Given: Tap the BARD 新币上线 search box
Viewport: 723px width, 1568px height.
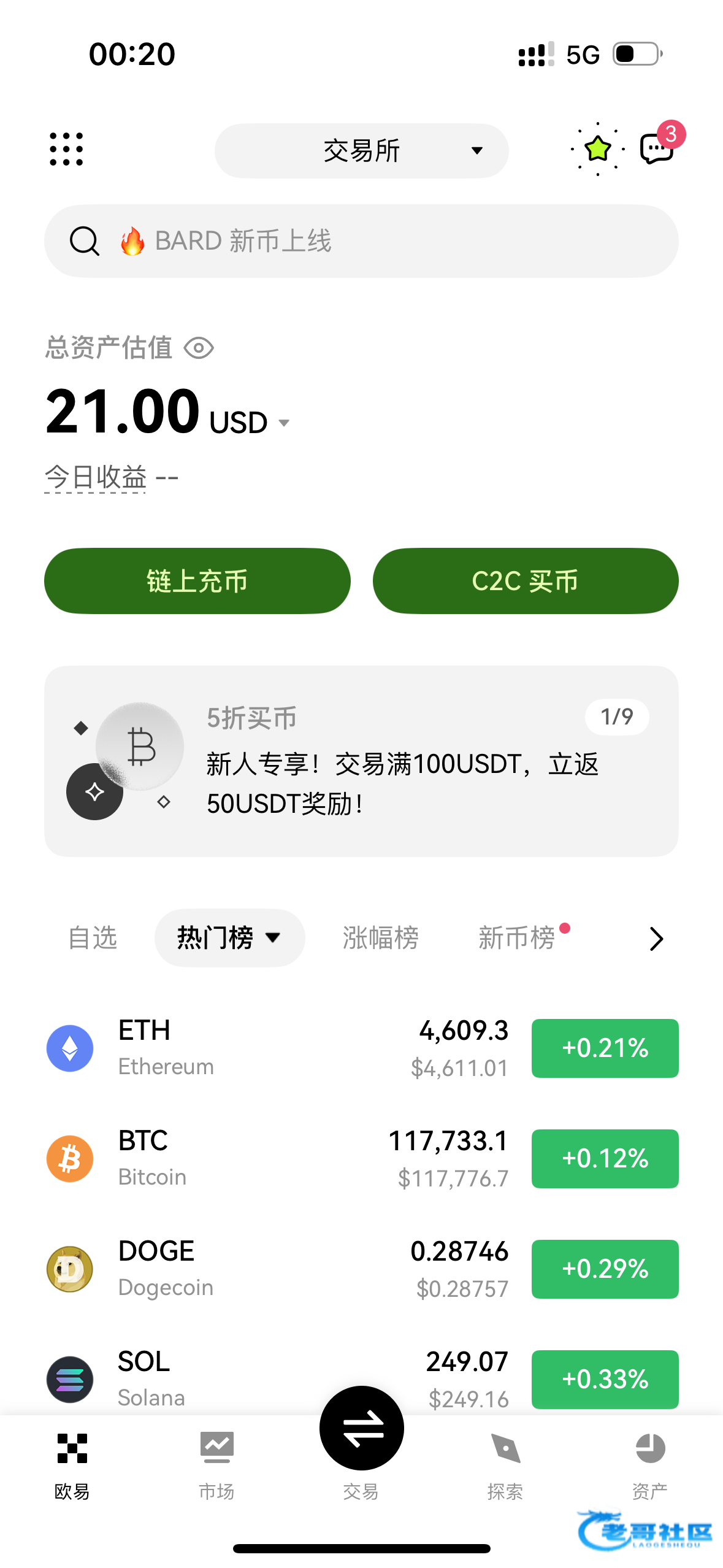Looking at the screenshot, I should (361, 241).
